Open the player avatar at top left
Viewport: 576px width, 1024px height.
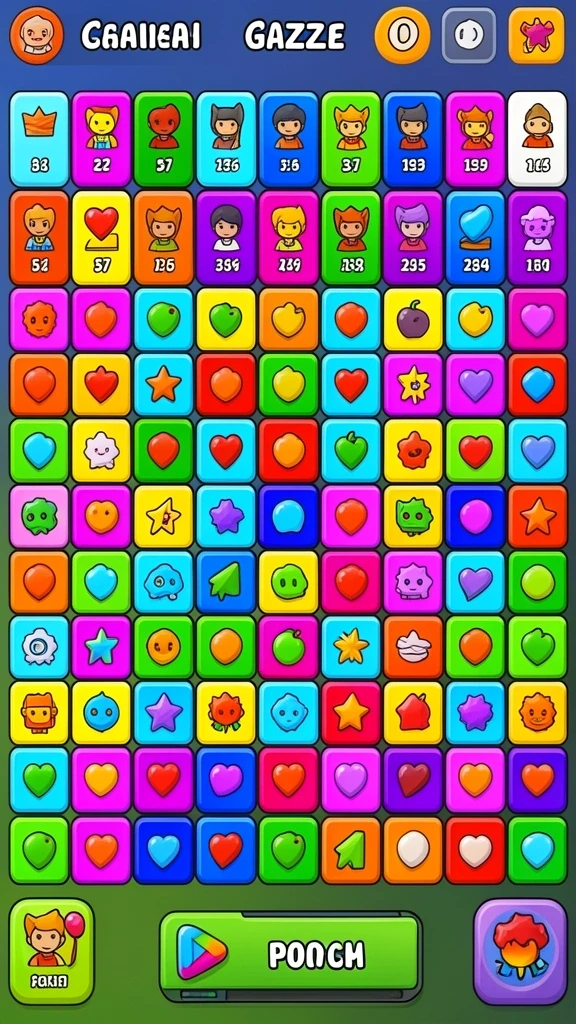pyautogui.click(x=37, y=35)
